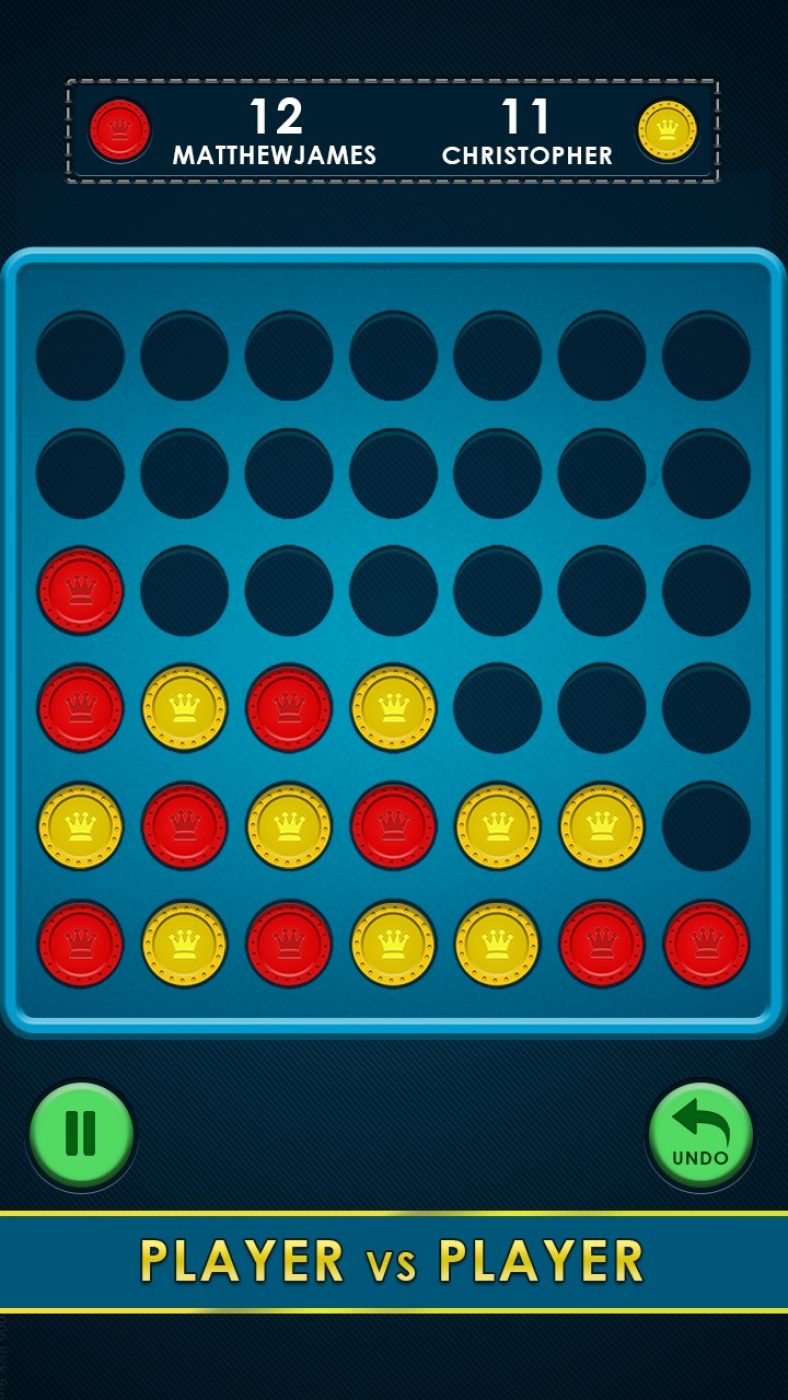The height and width of the screenshot is (1400, 788).
Task: Click the red queen chip beside MatthewJames score
Action: click(x=120, y=130)
